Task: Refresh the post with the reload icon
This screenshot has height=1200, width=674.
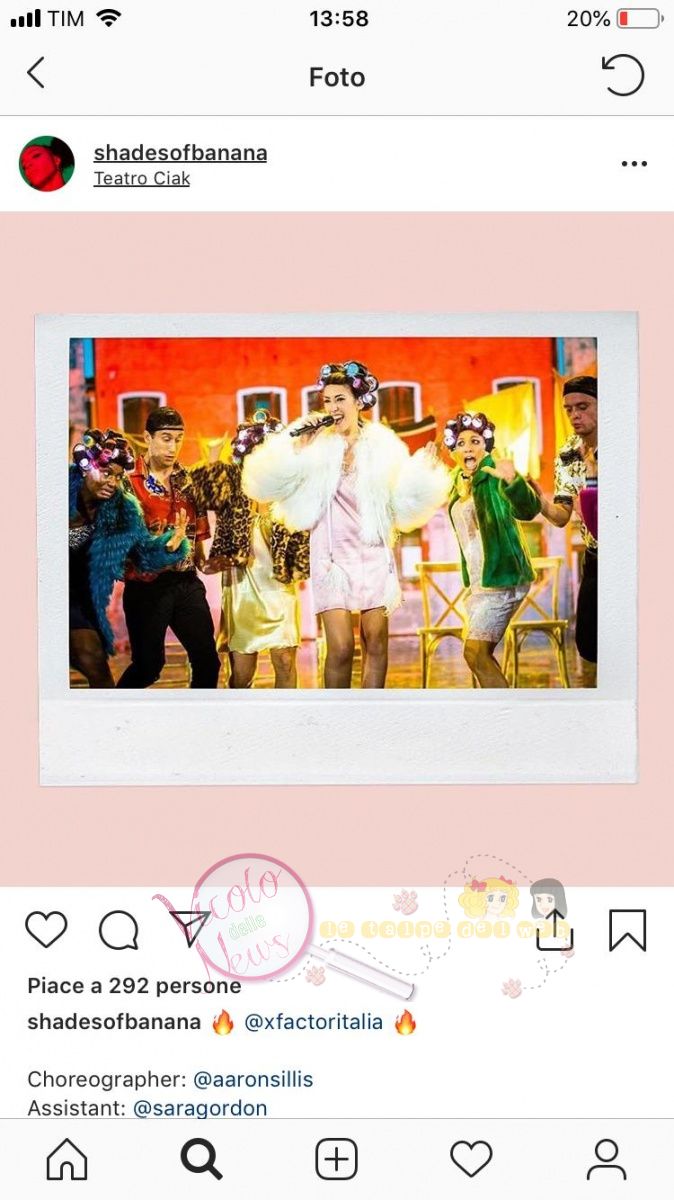Action: coord(622,74)
